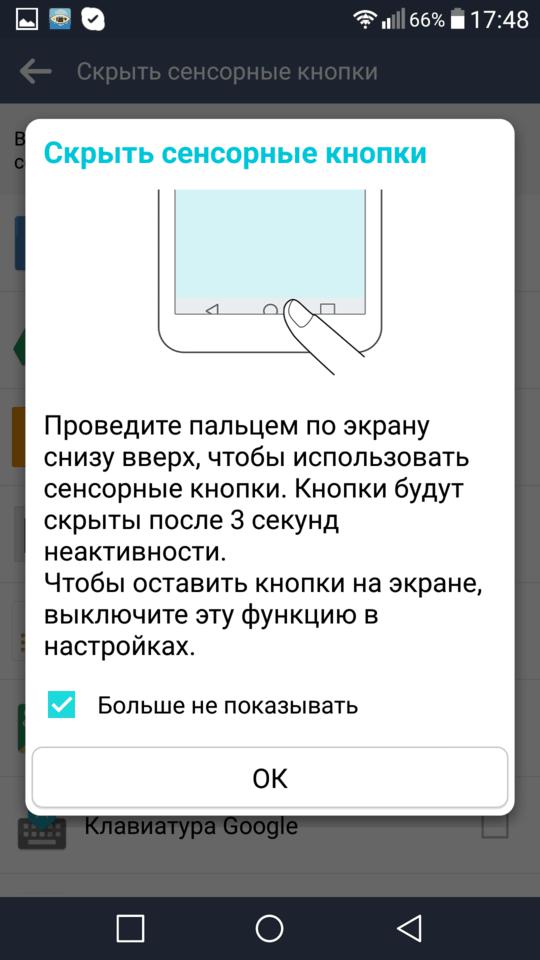The width and height of the screenshot is (540, 960).
Task: Confirm the dialog with OK
Action: [269, 778]
